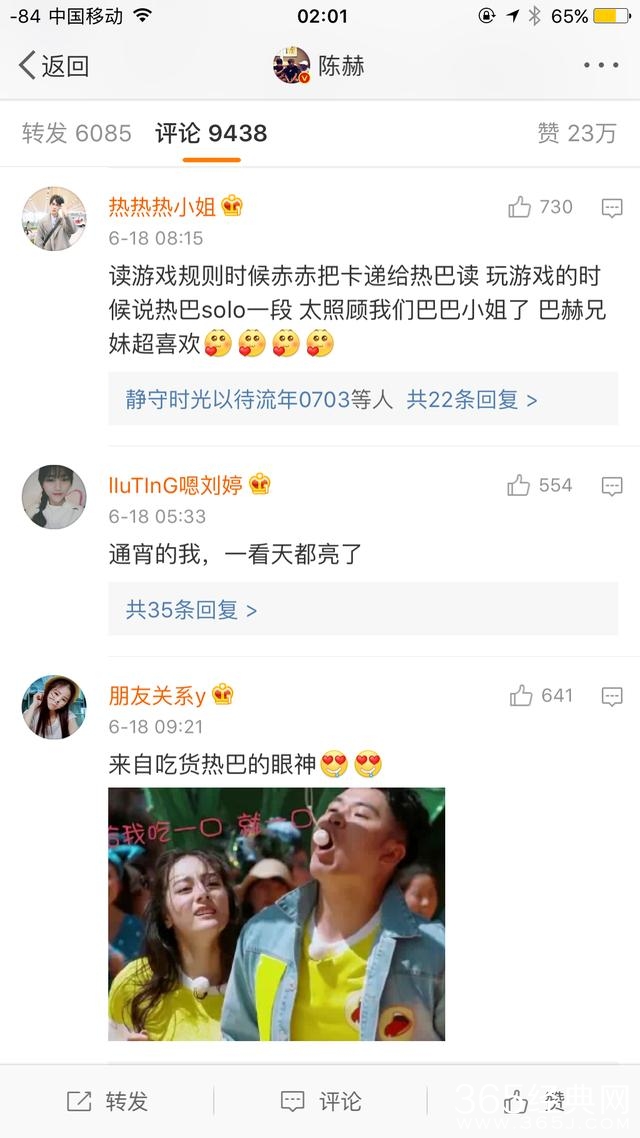Reply to 朋友关系y's comment
Image resolution: width=640 pixels, height=1138 pixels.
612,696
